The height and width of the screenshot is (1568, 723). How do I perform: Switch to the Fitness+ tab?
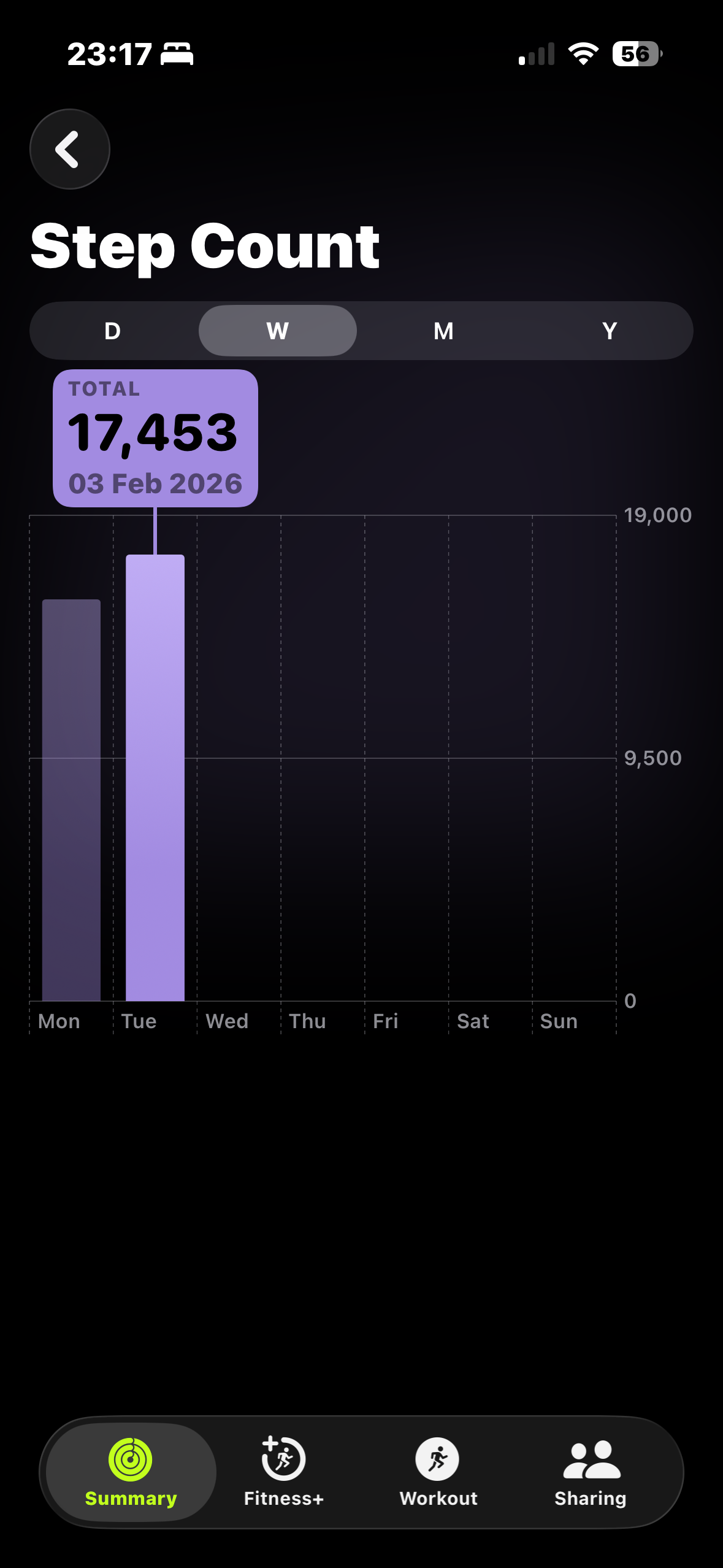coord(283,1472)
